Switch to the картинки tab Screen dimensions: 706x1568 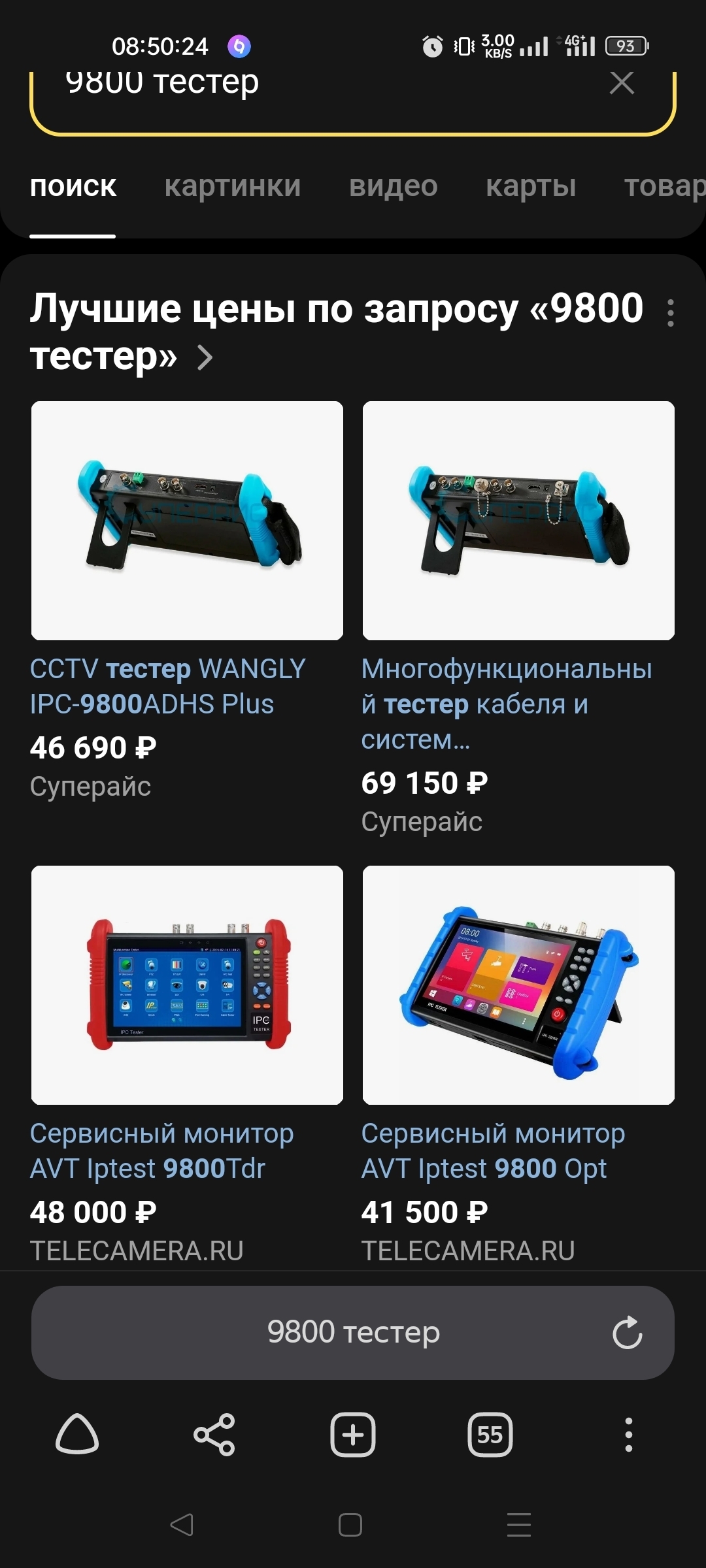232,187
